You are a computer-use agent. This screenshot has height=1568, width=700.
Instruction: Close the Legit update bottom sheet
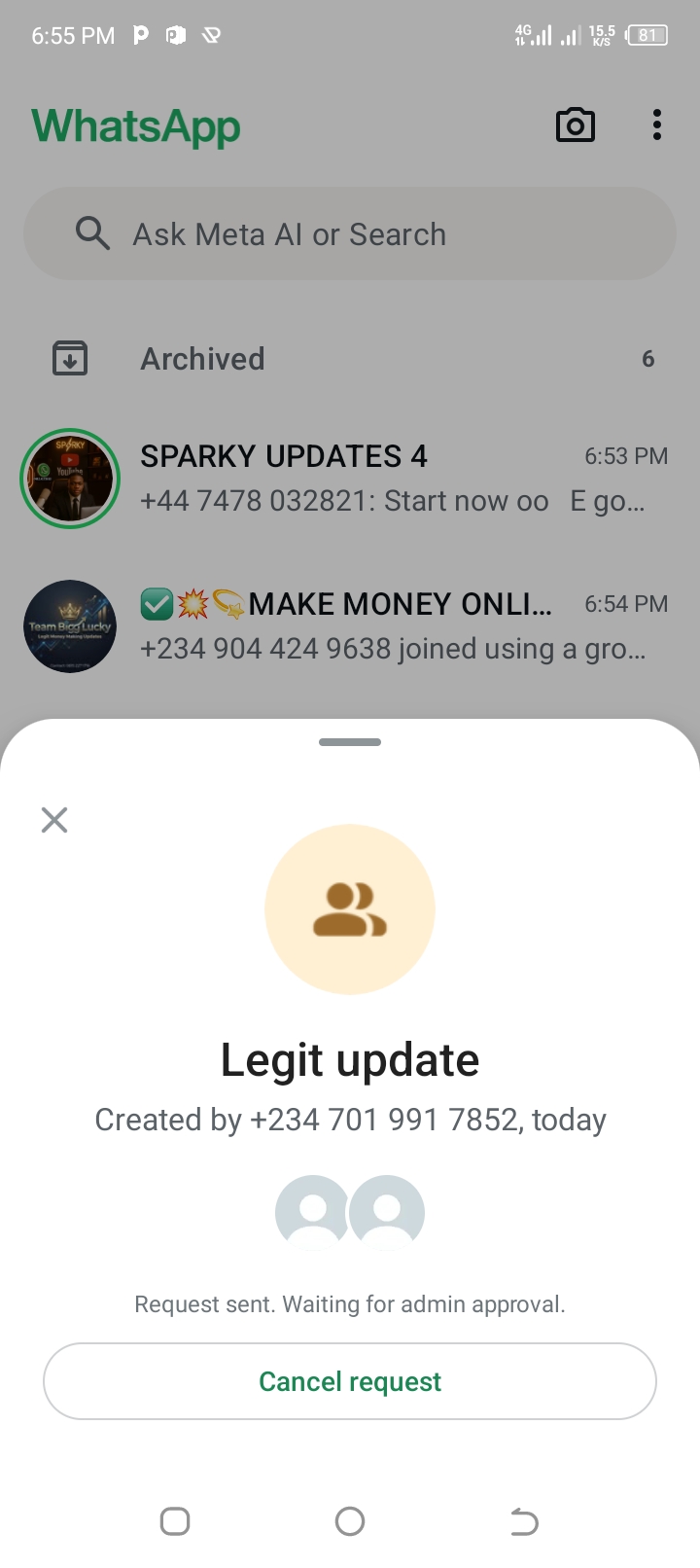coord(54,820)
